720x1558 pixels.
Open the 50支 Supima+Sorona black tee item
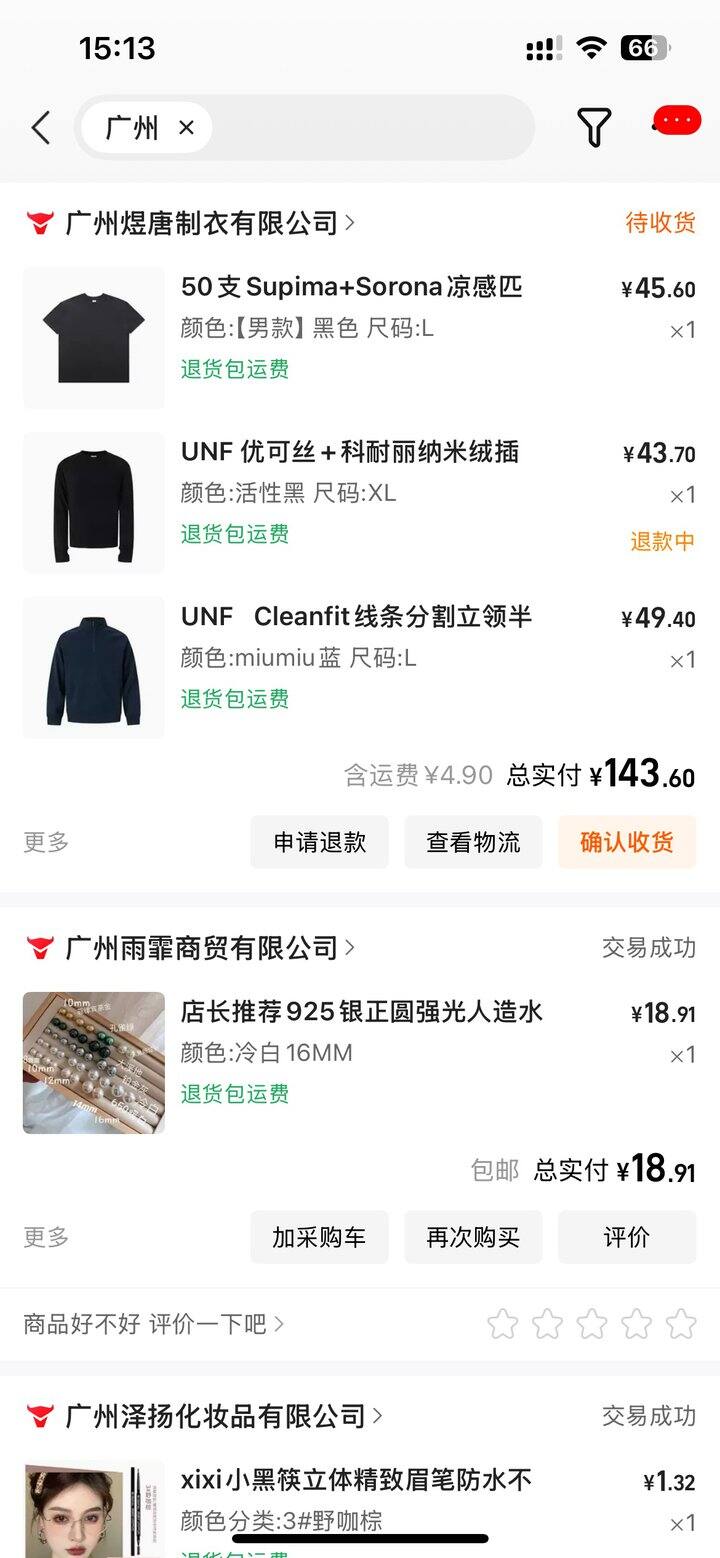(351, 287)
